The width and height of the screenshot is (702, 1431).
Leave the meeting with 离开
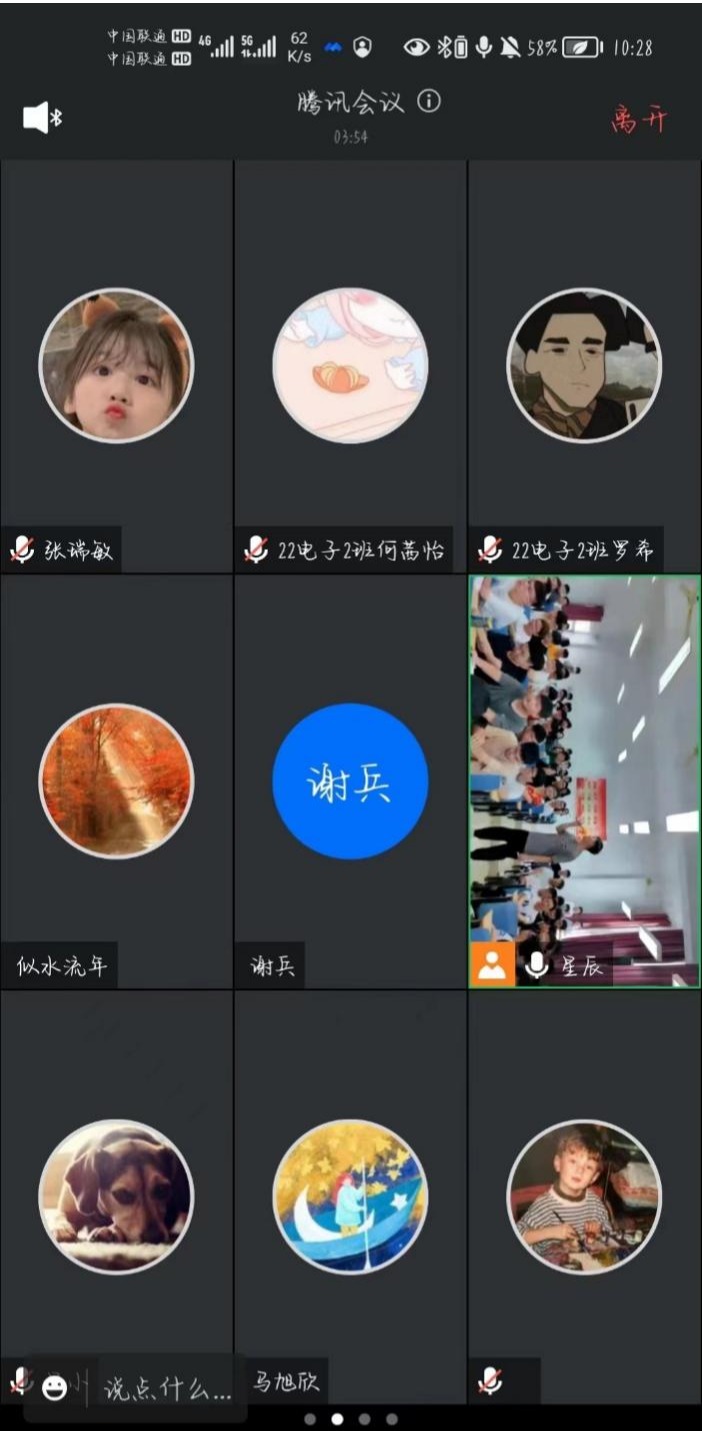[639, 121]
